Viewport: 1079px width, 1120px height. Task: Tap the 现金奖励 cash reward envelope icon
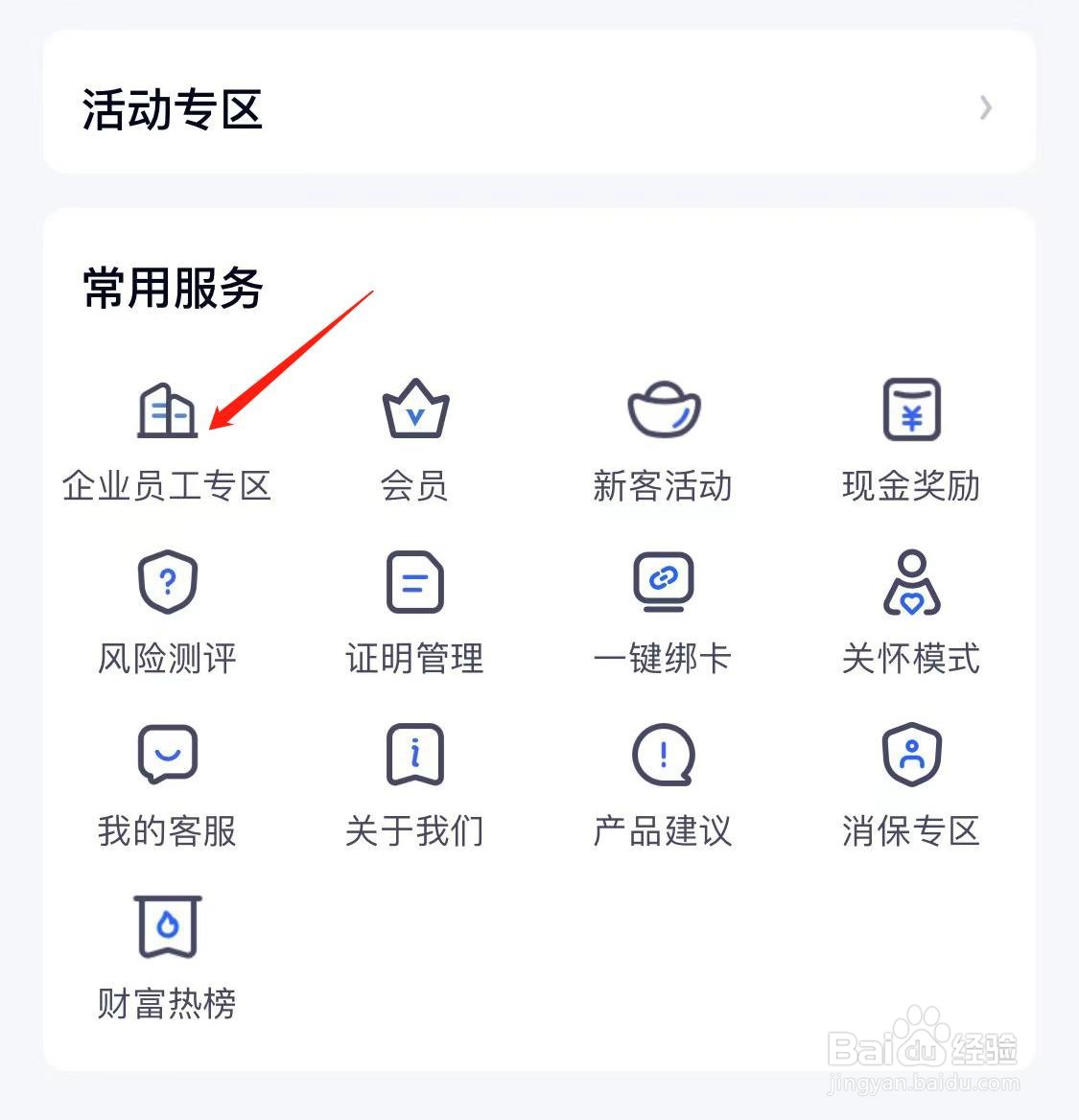(x=911, y=410)
